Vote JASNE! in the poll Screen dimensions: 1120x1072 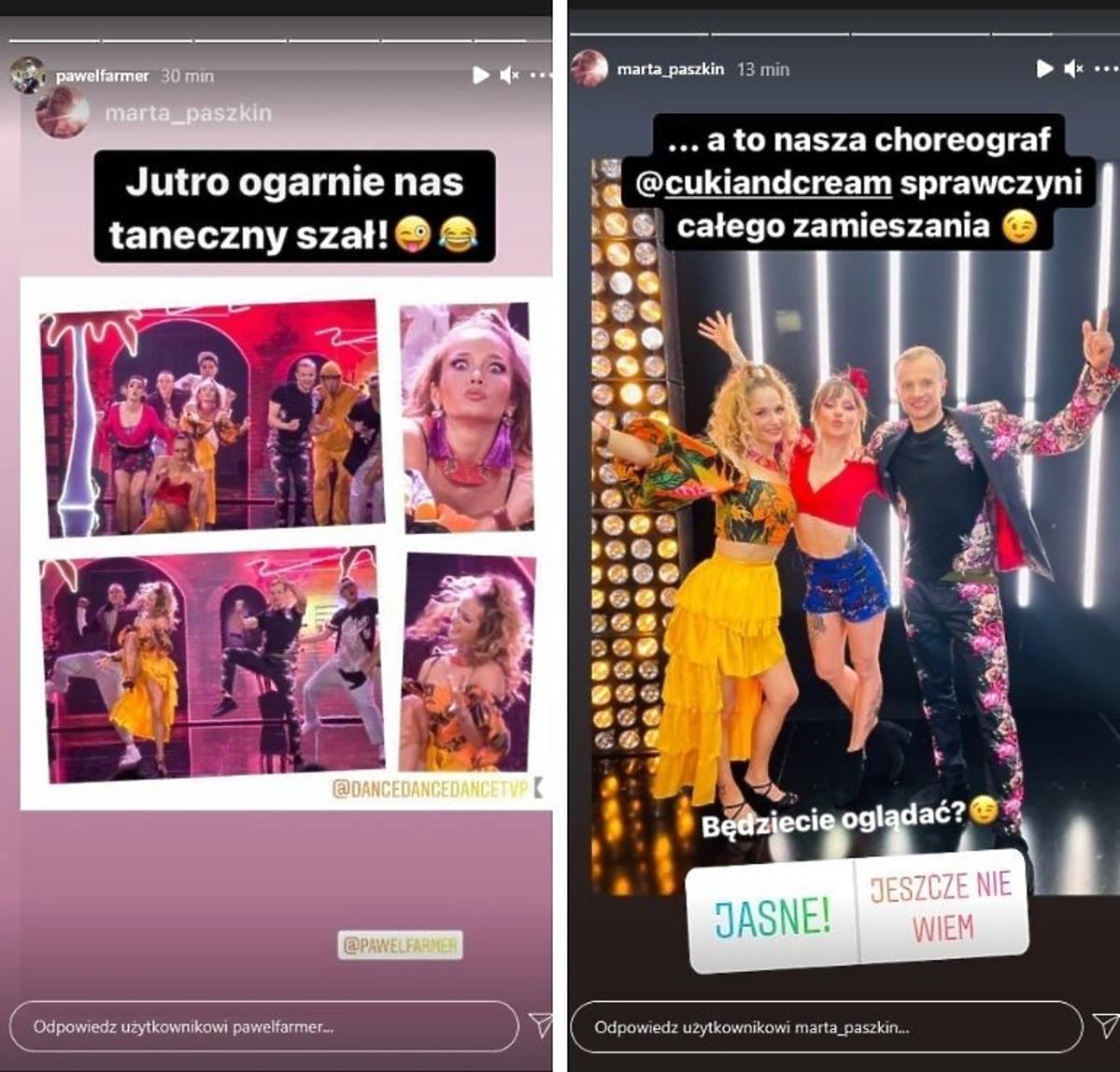[x=772, y=917]
